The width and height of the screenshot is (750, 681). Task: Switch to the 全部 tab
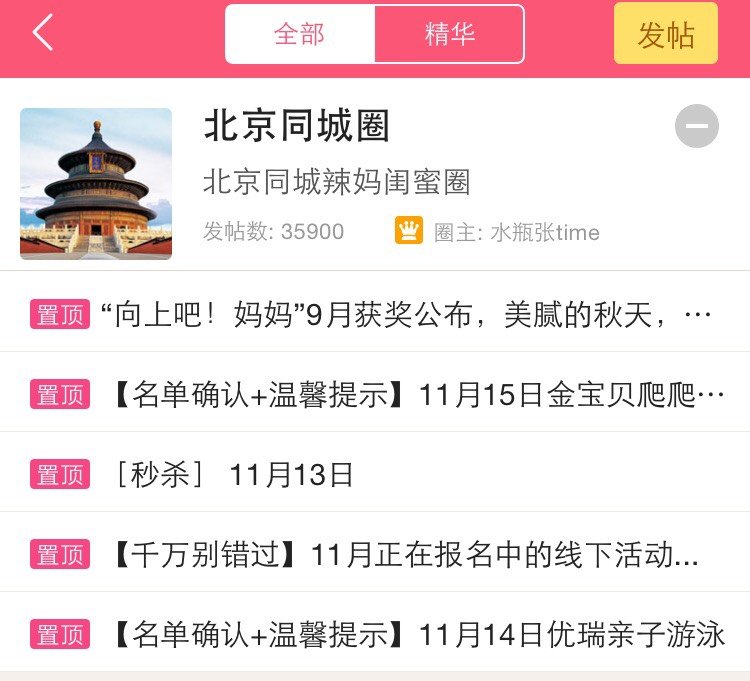point(300,34)
